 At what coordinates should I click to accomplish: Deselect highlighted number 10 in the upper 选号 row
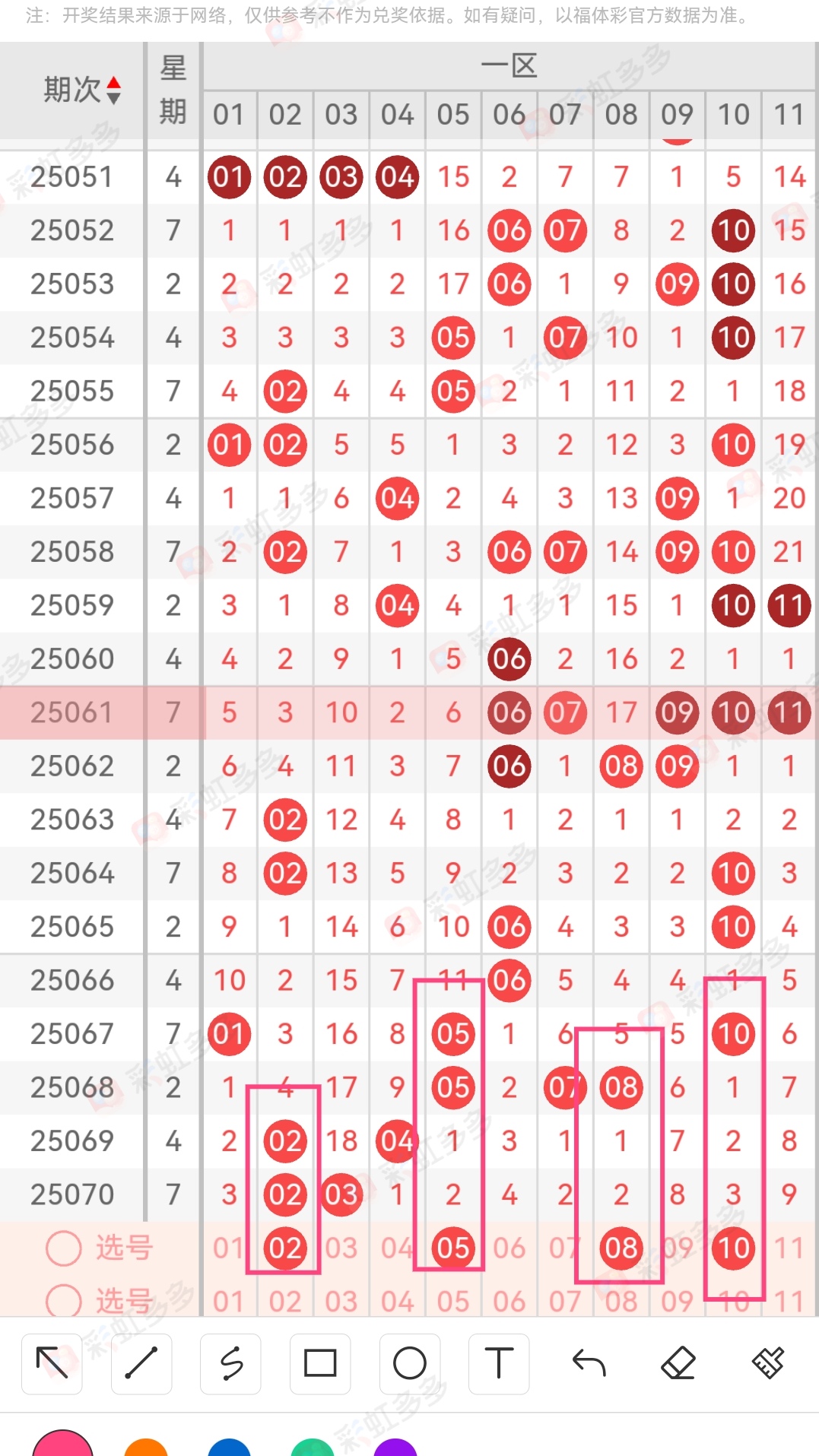733,1248
